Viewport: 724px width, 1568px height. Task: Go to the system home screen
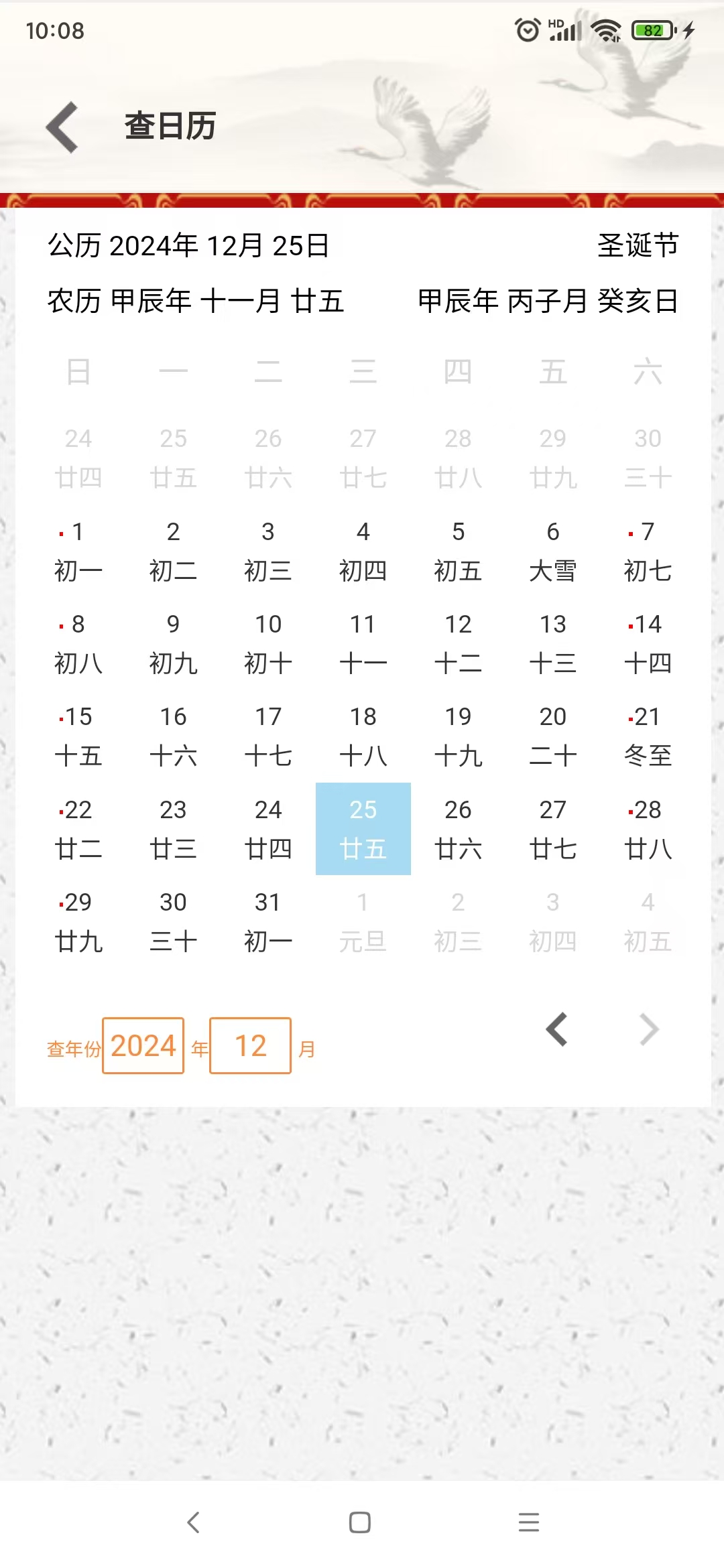360,1522
